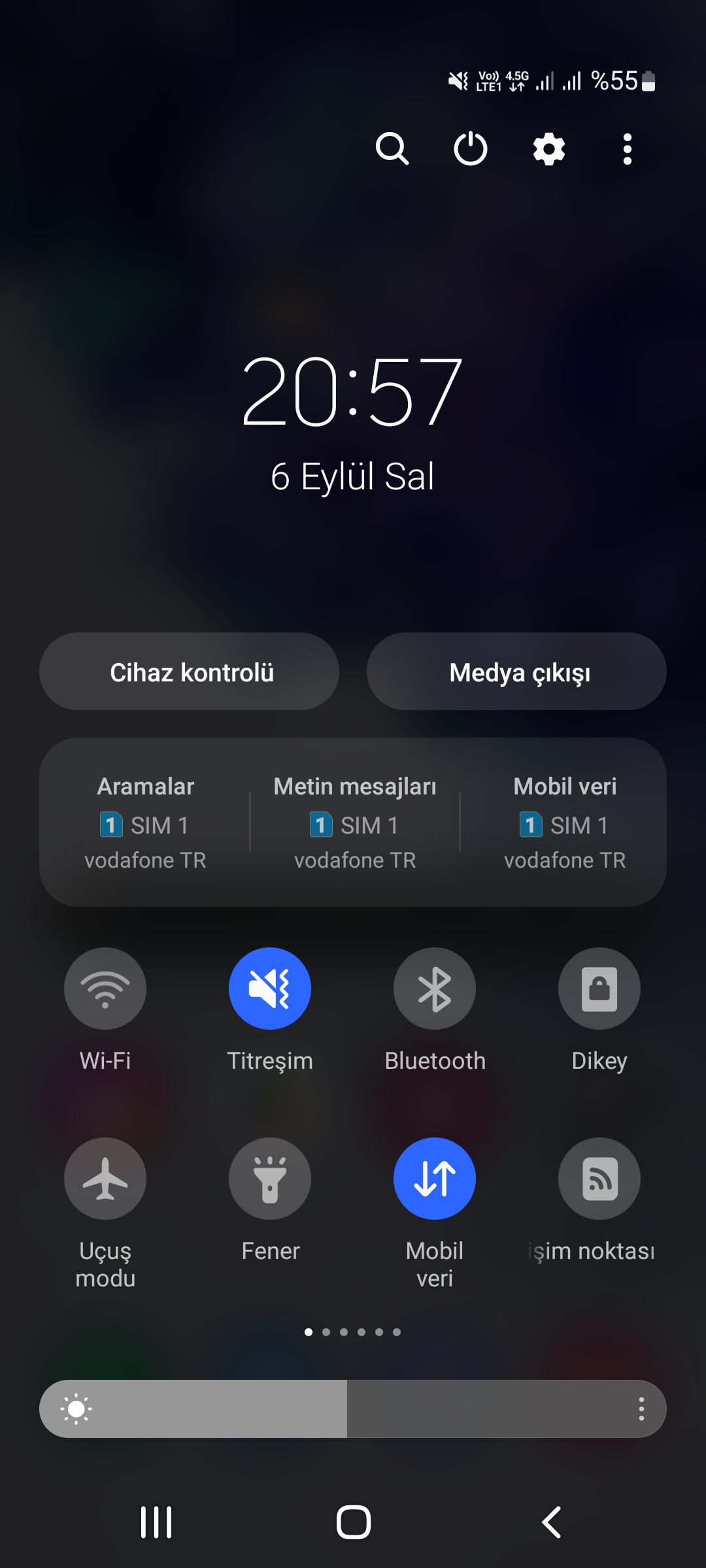Enable Bluetooth

pyautogui.click(x=435, y=988)
